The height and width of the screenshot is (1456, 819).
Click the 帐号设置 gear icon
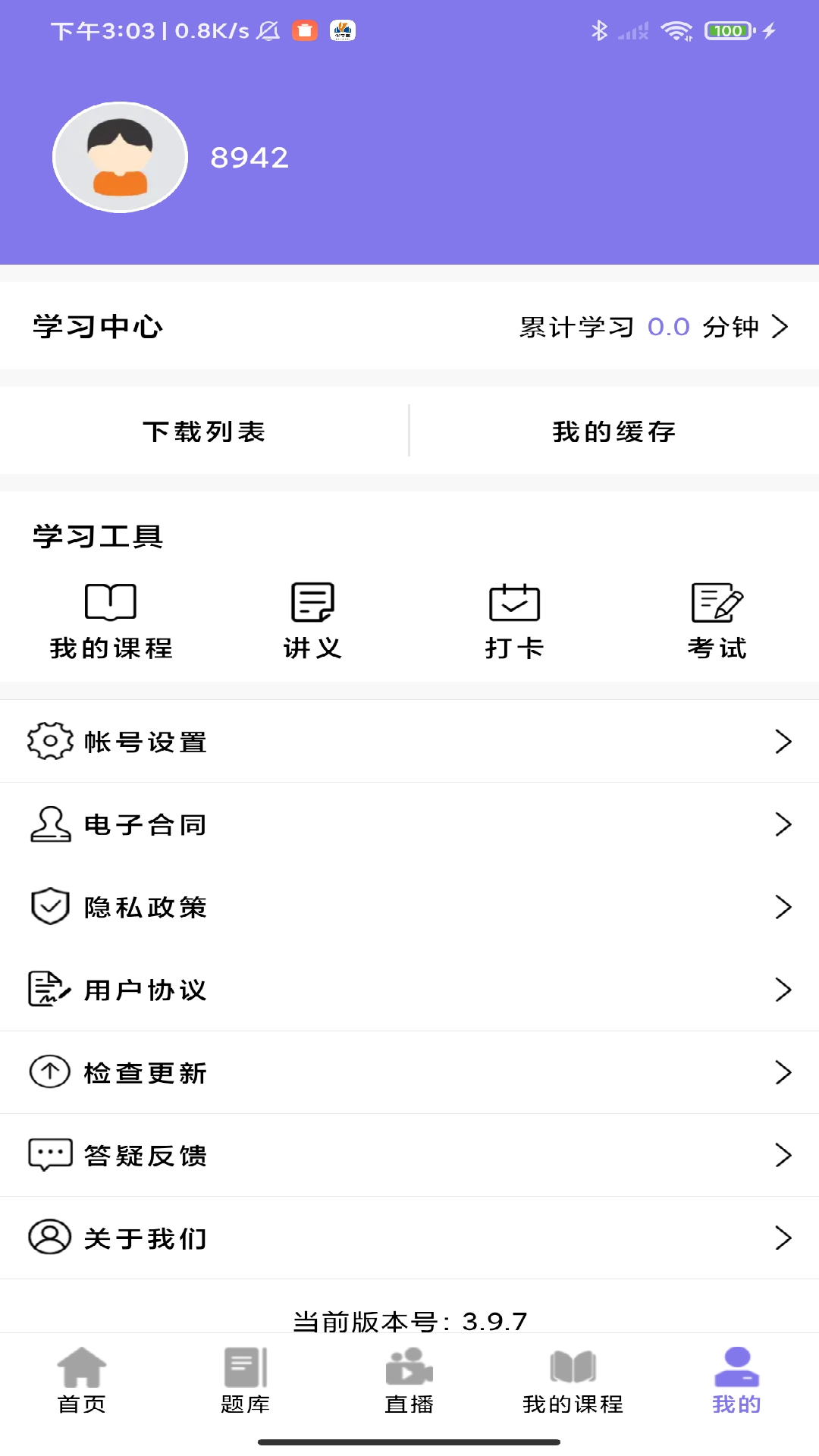click(49, 742)
